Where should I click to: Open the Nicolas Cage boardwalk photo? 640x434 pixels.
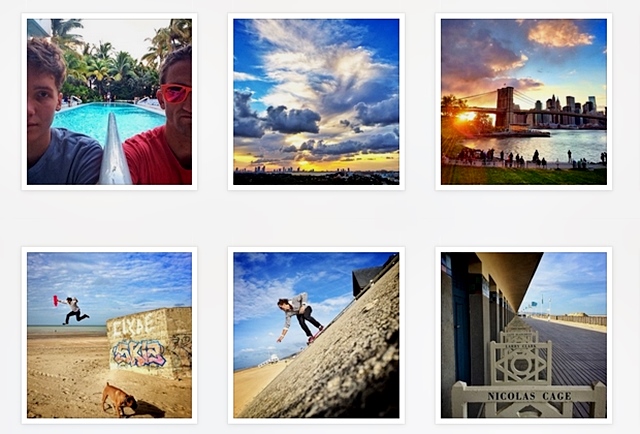pos(524,335)
